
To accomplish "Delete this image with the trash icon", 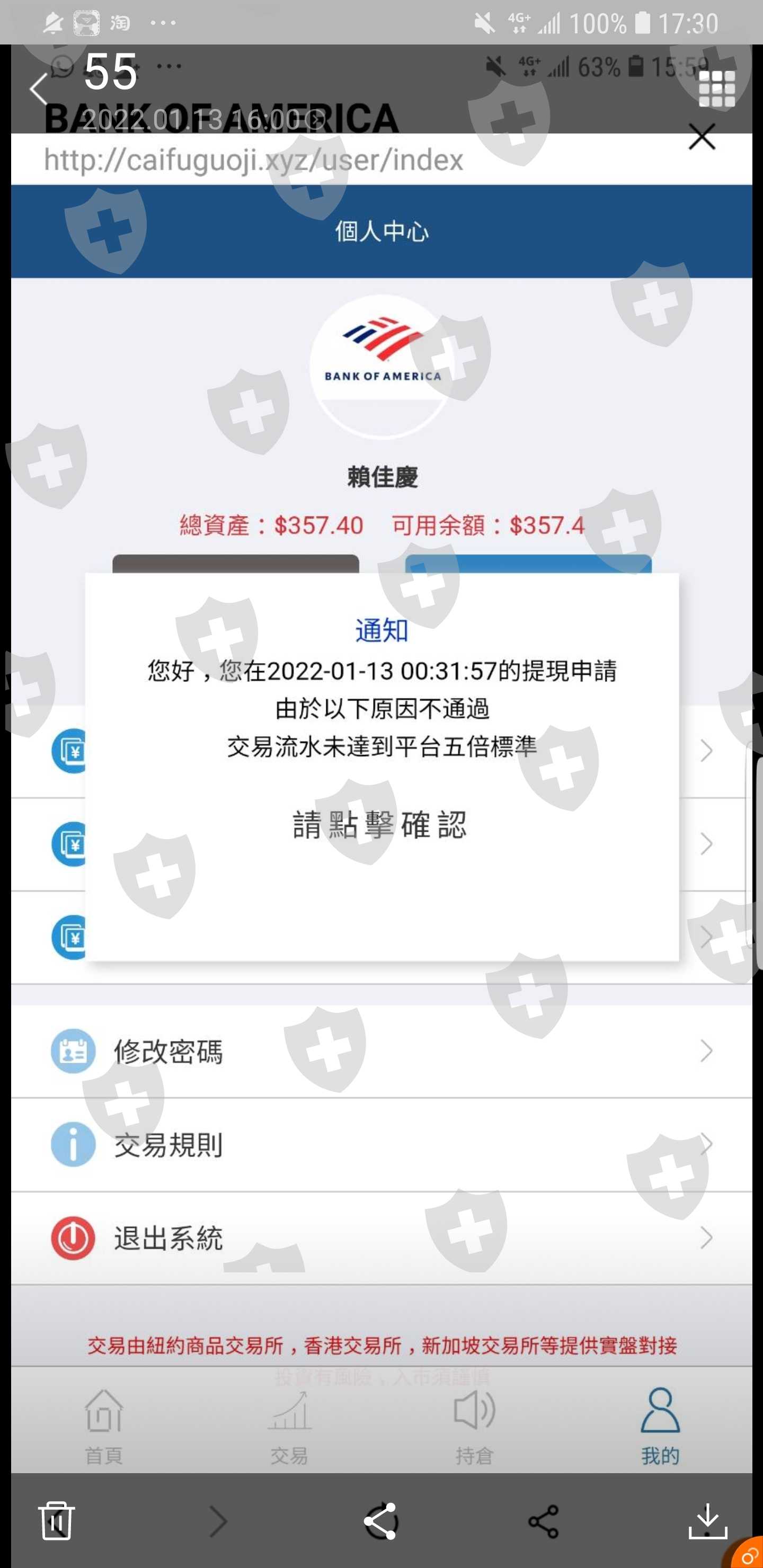I will (x=56, y=1520).
